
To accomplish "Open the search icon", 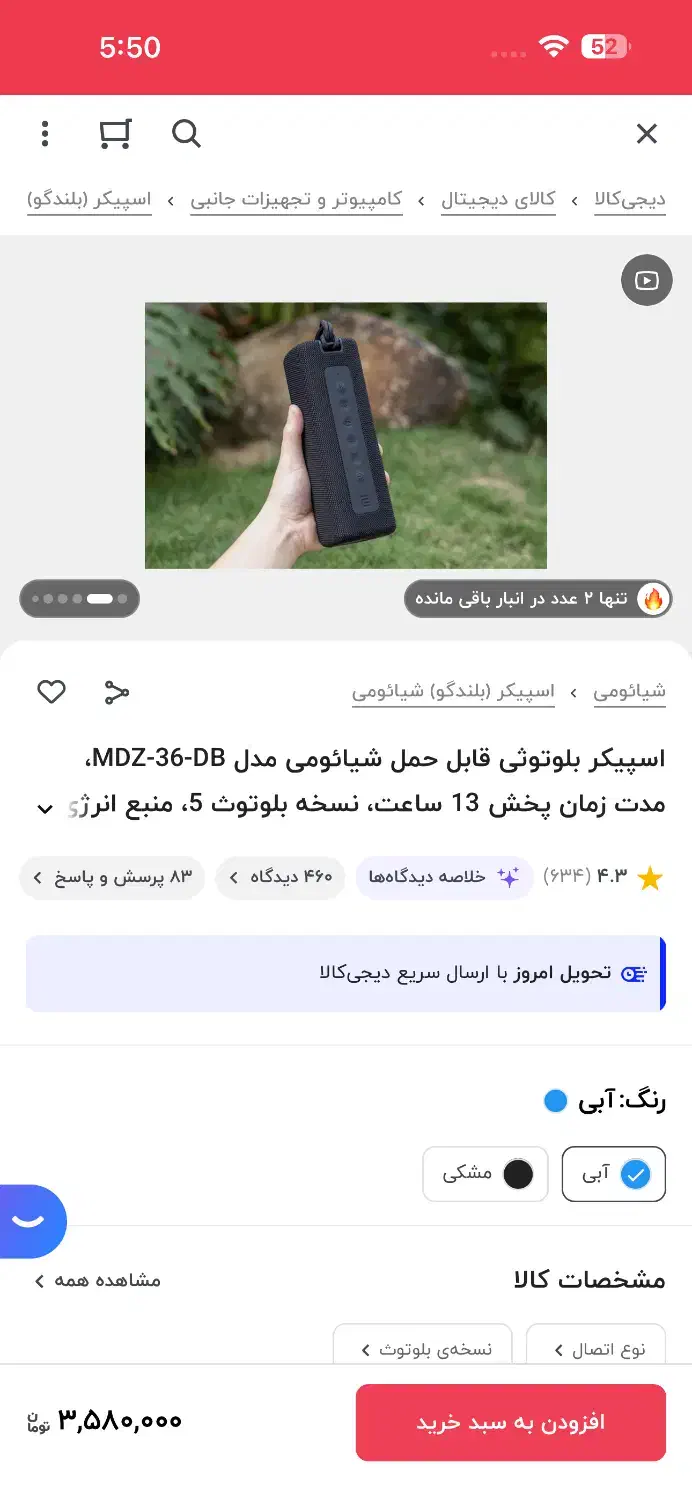I will [x=186, y=133].
